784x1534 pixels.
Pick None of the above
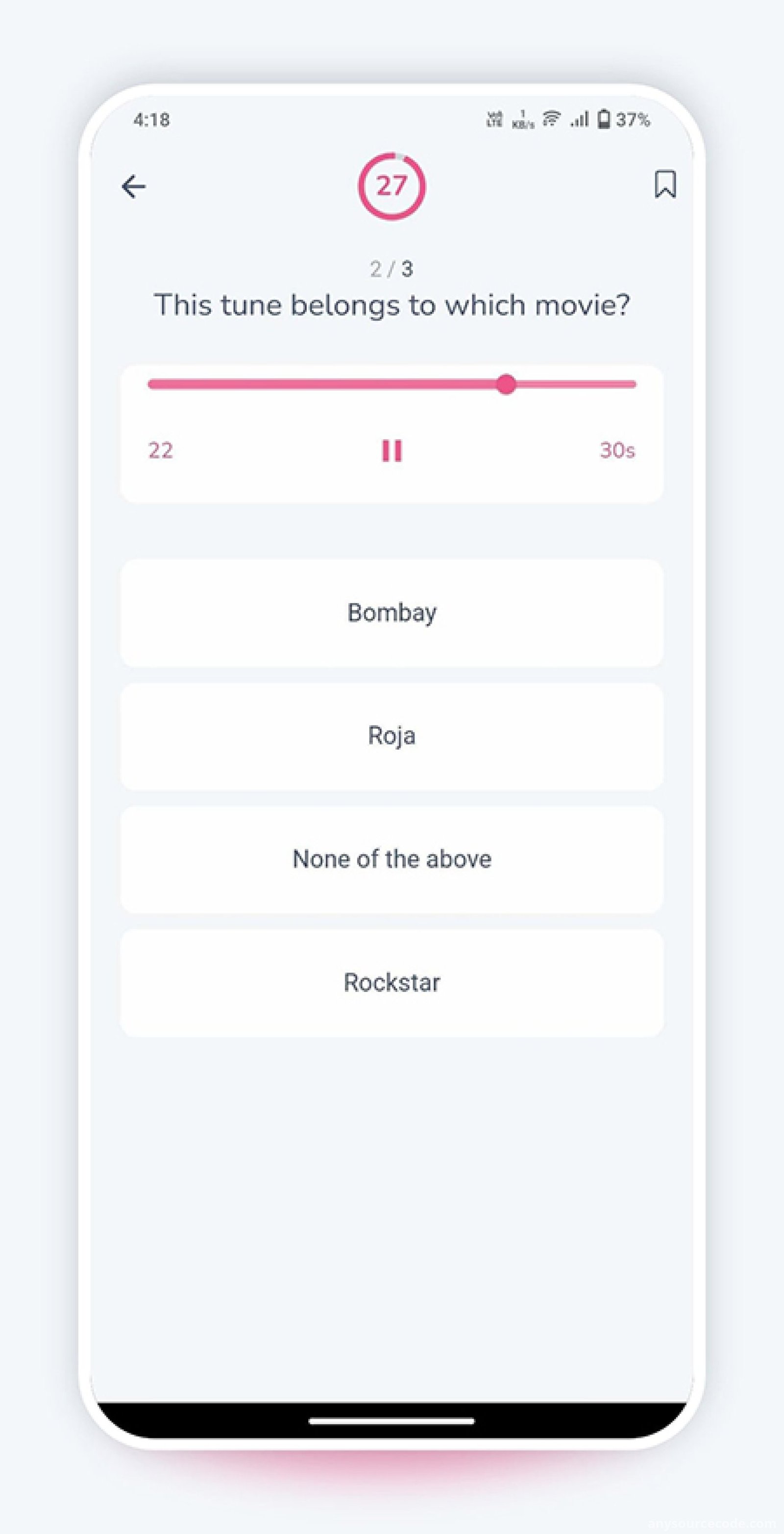point(392,859)
